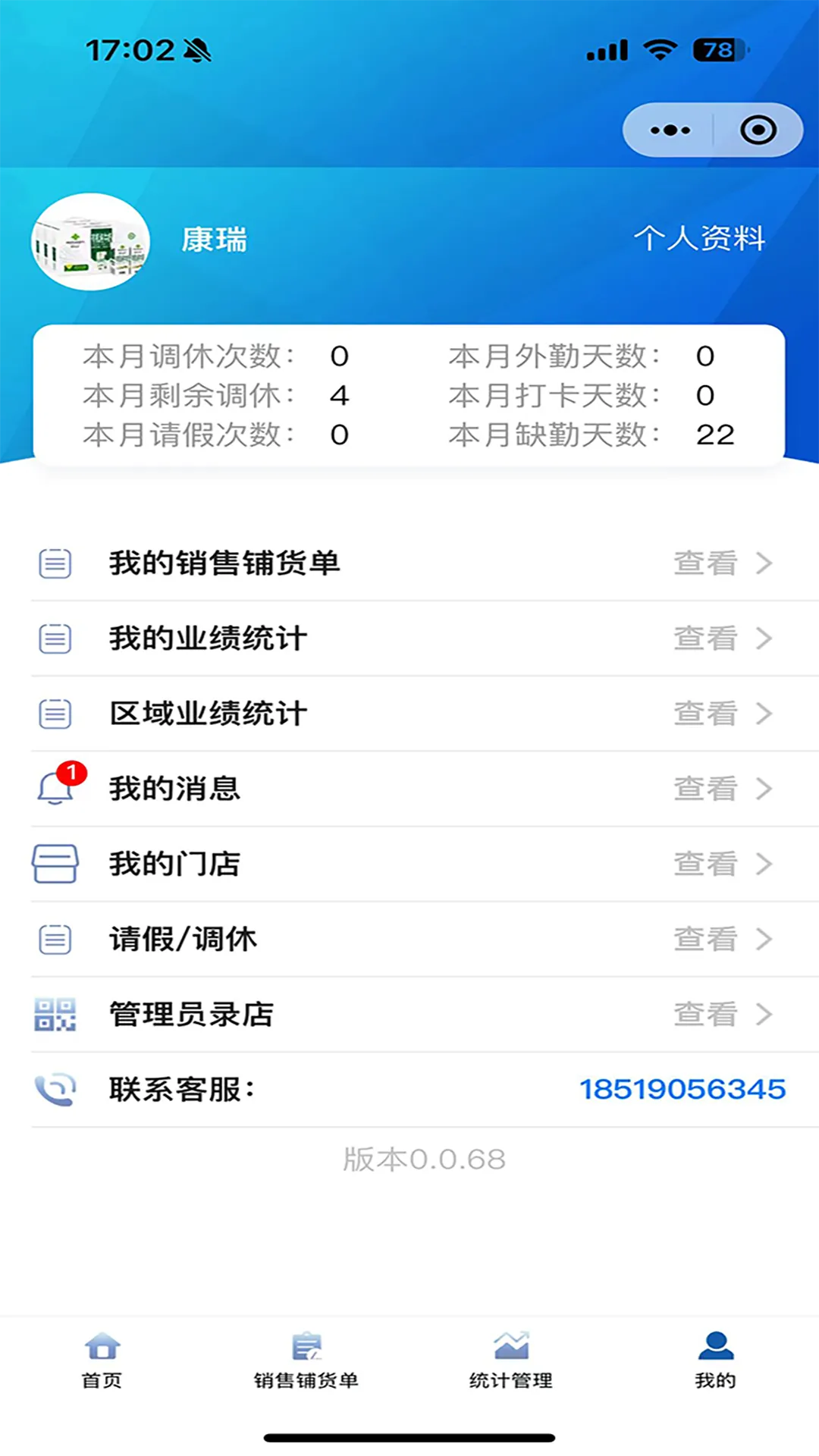
Task: Click the 管理员录店 QR code icon
Action: click(54, 1014)
